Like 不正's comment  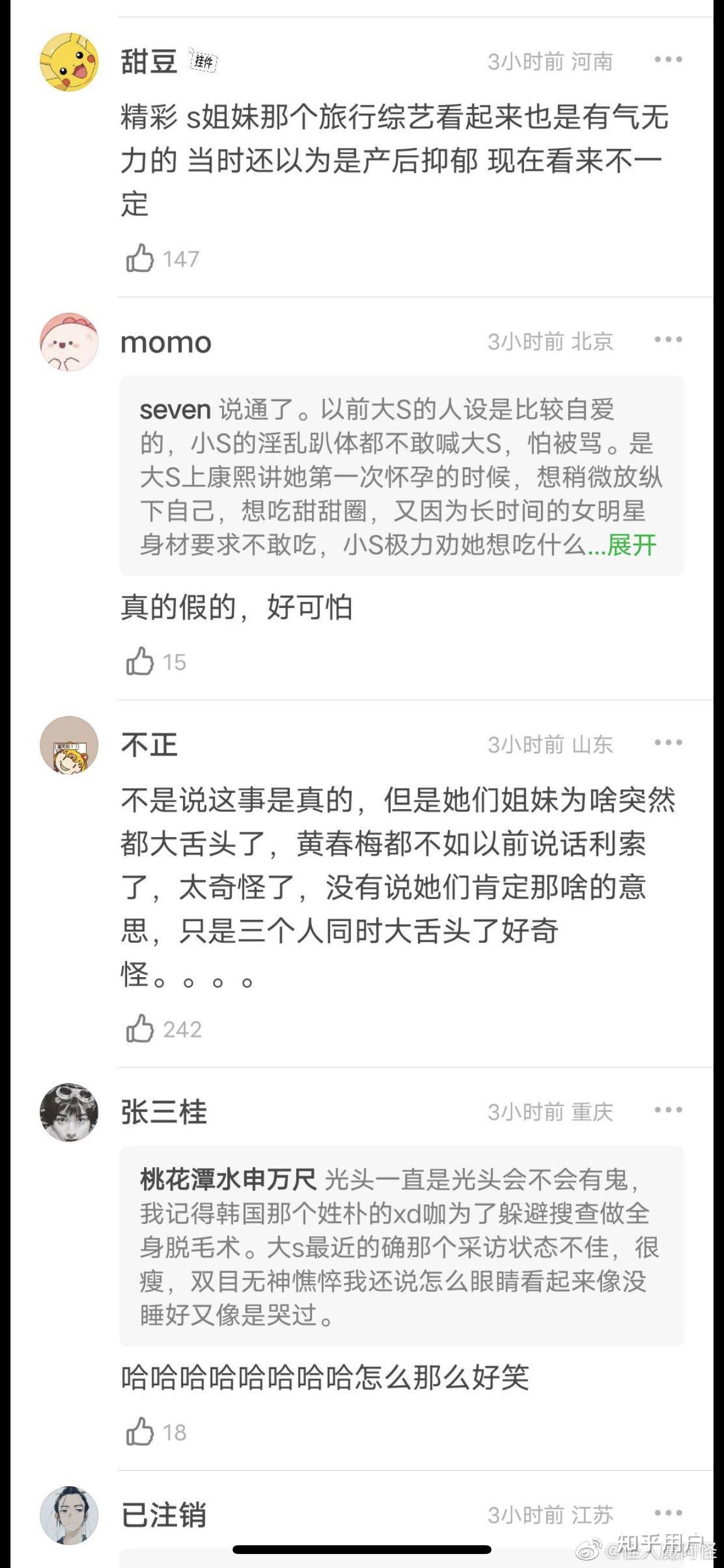coord(140,1030)
